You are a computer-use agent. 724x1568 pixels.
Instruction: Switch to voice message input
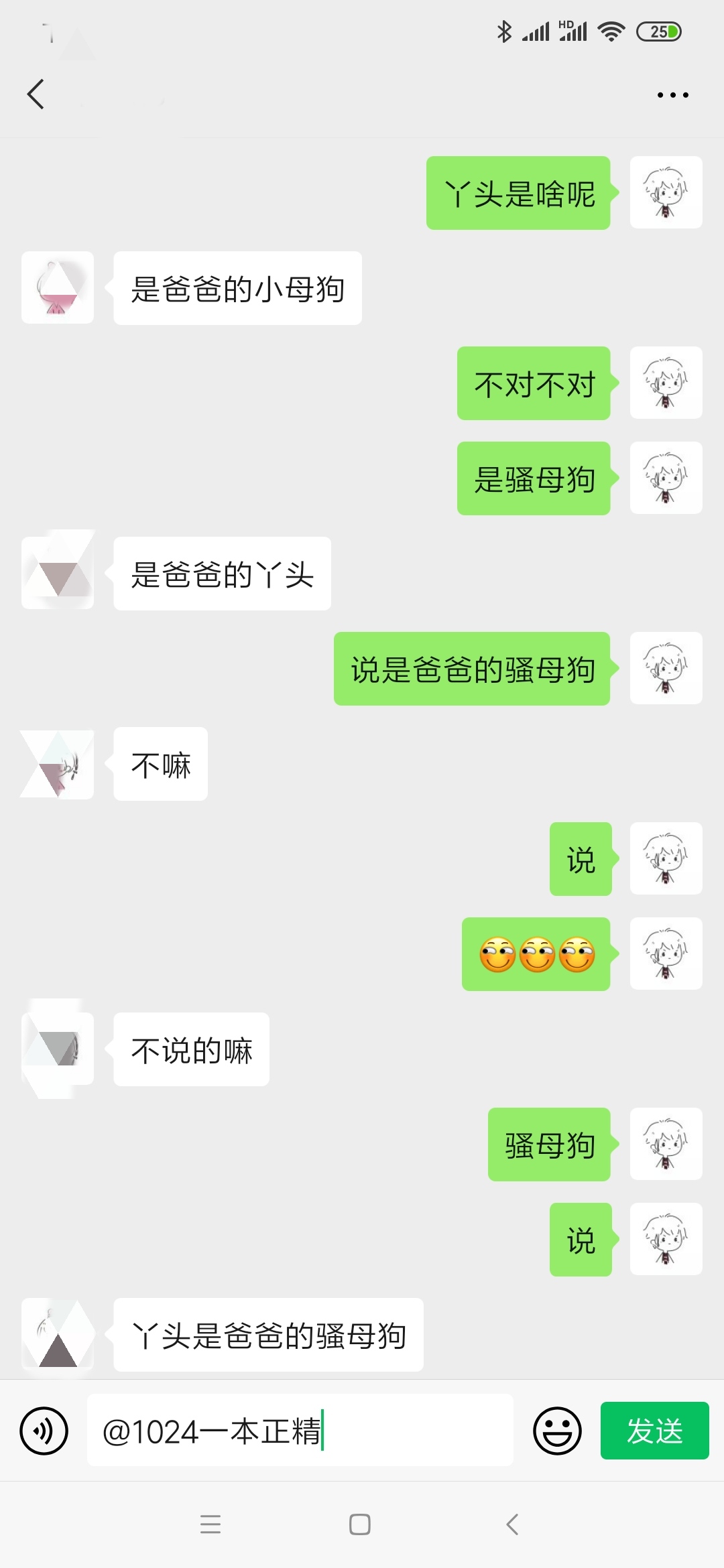[44, 1431]
